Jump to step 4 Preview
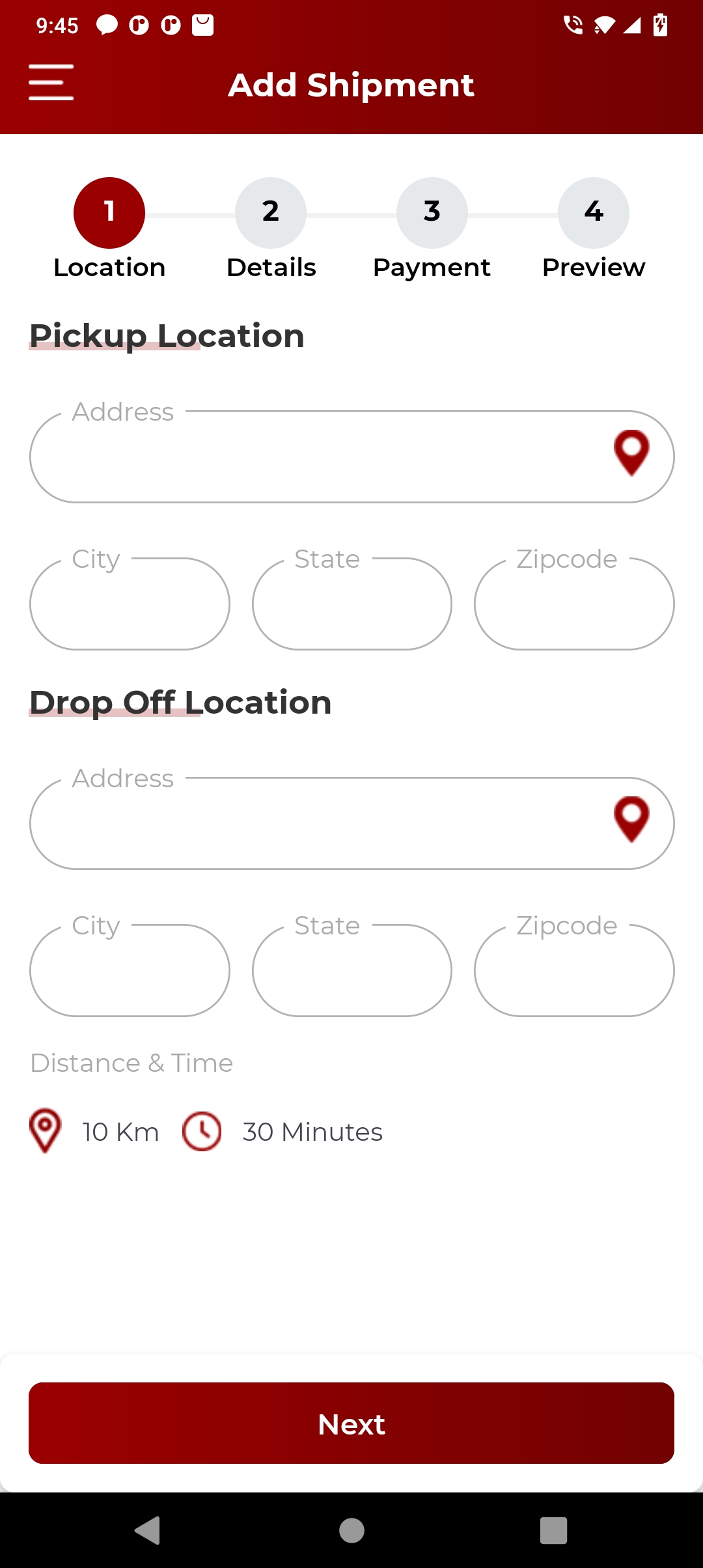The height and width of the screenshot is (1568, 703). pyautogui.click(x=594, y=213)
